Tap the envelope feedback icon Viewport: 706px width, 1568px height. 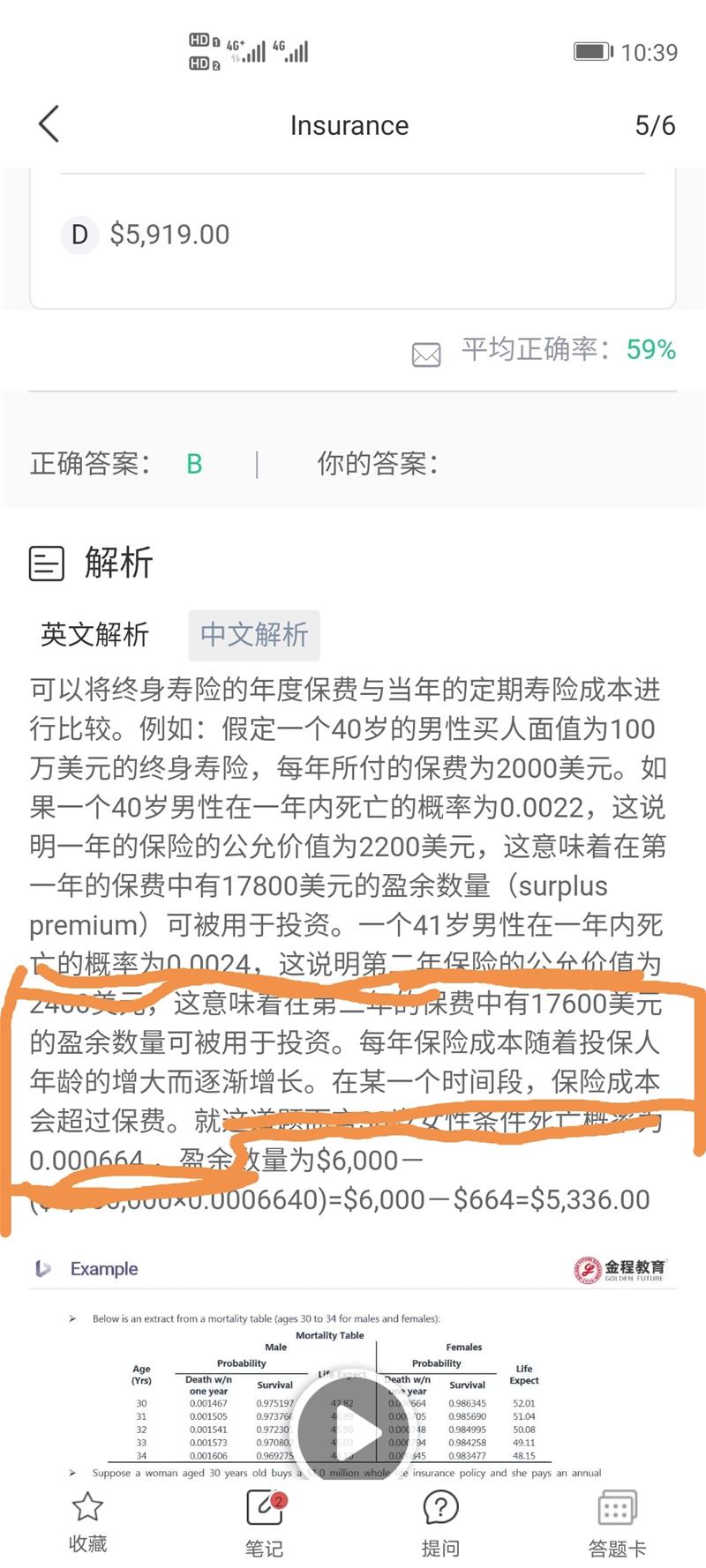tap(426, 355)
